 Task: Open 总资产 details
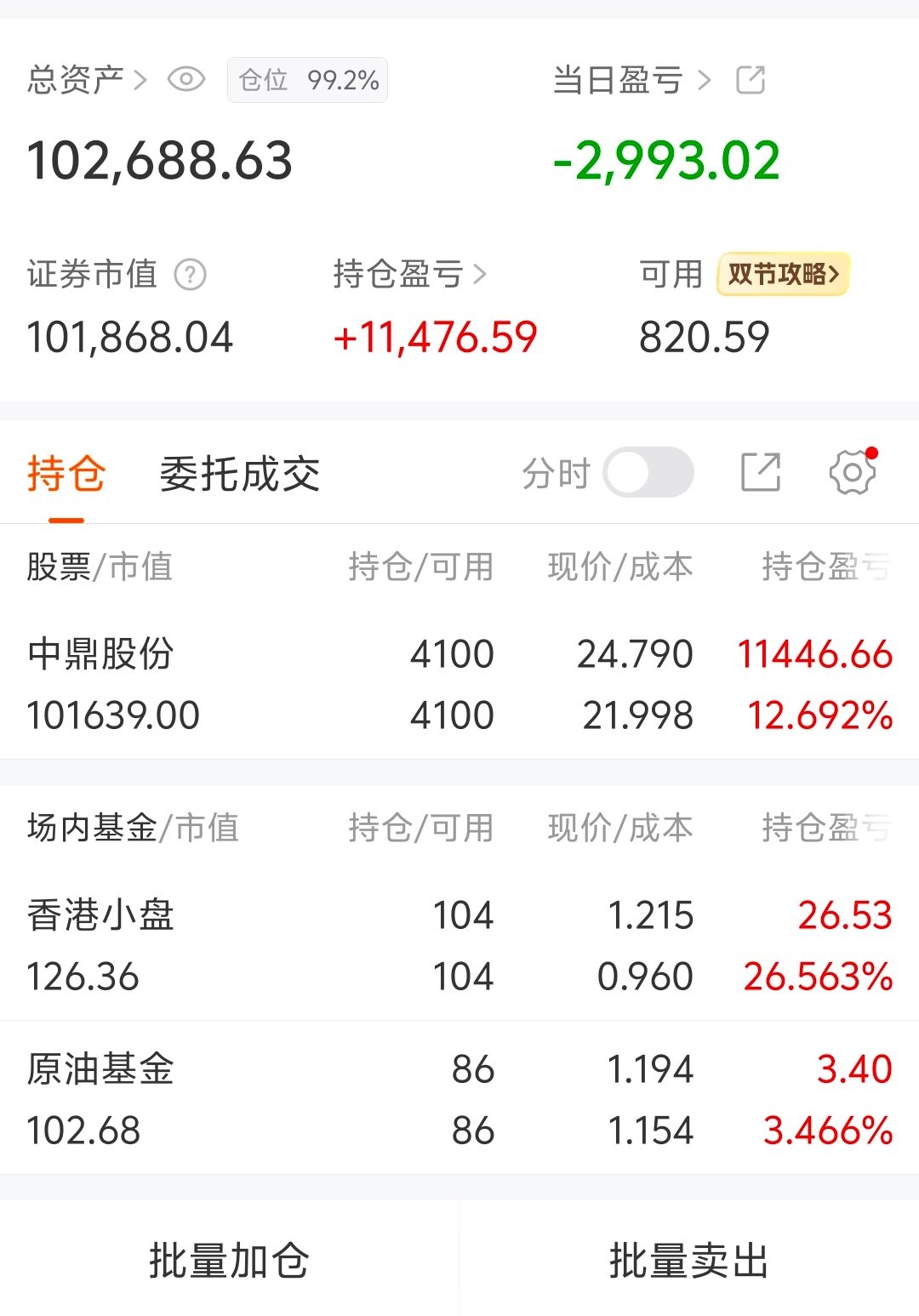[86, 80]
